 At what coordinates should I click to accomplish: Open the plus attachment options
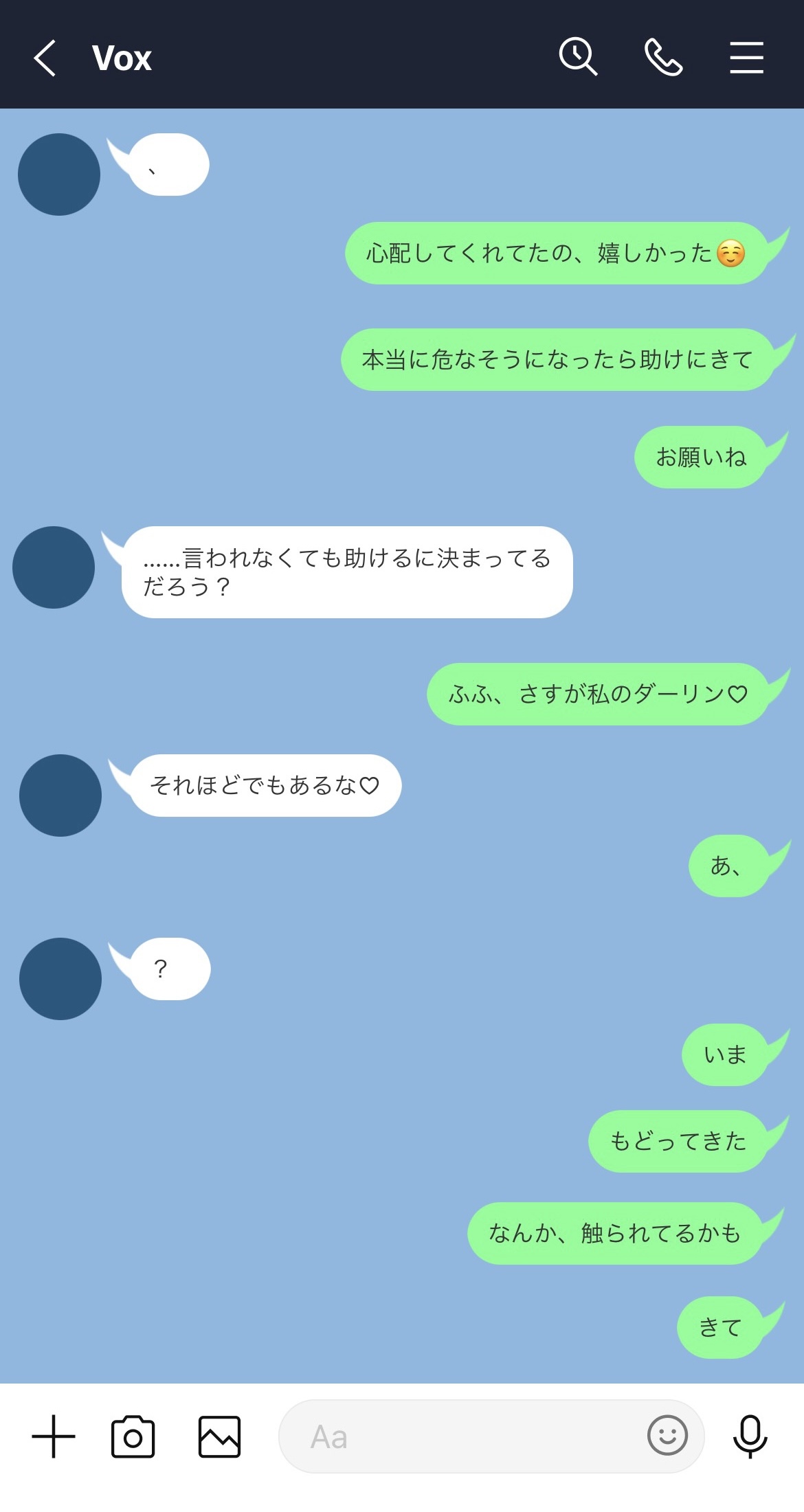tap(54, 1436)
